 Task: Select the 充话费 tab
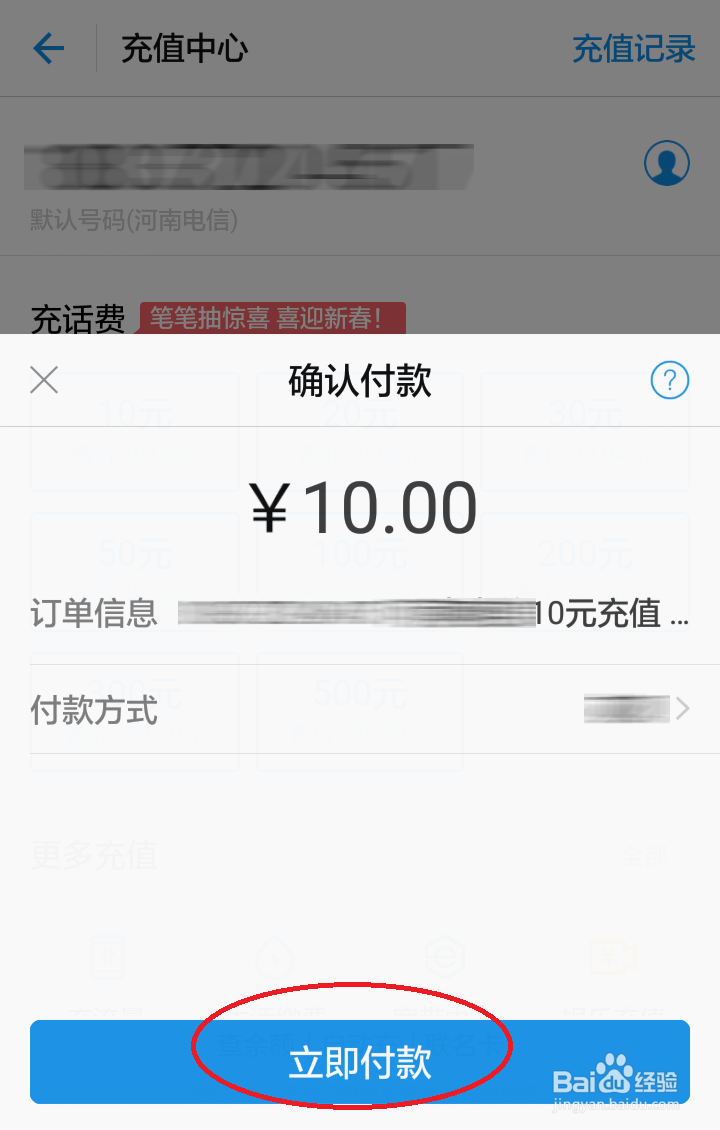pyautogui.click(x=79, y=318)
